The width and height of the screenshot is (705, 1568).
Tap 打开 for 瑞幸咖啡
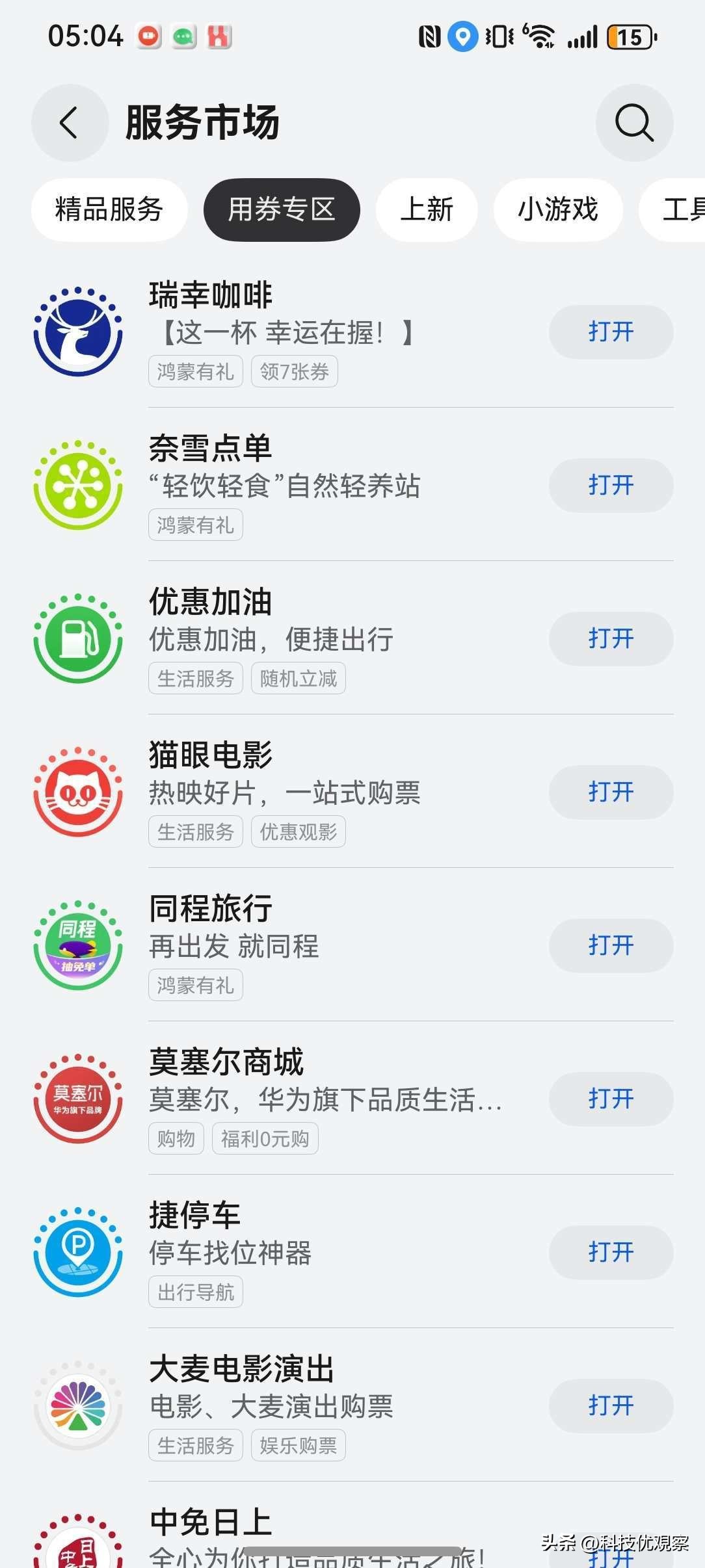(x=611, y=332)
